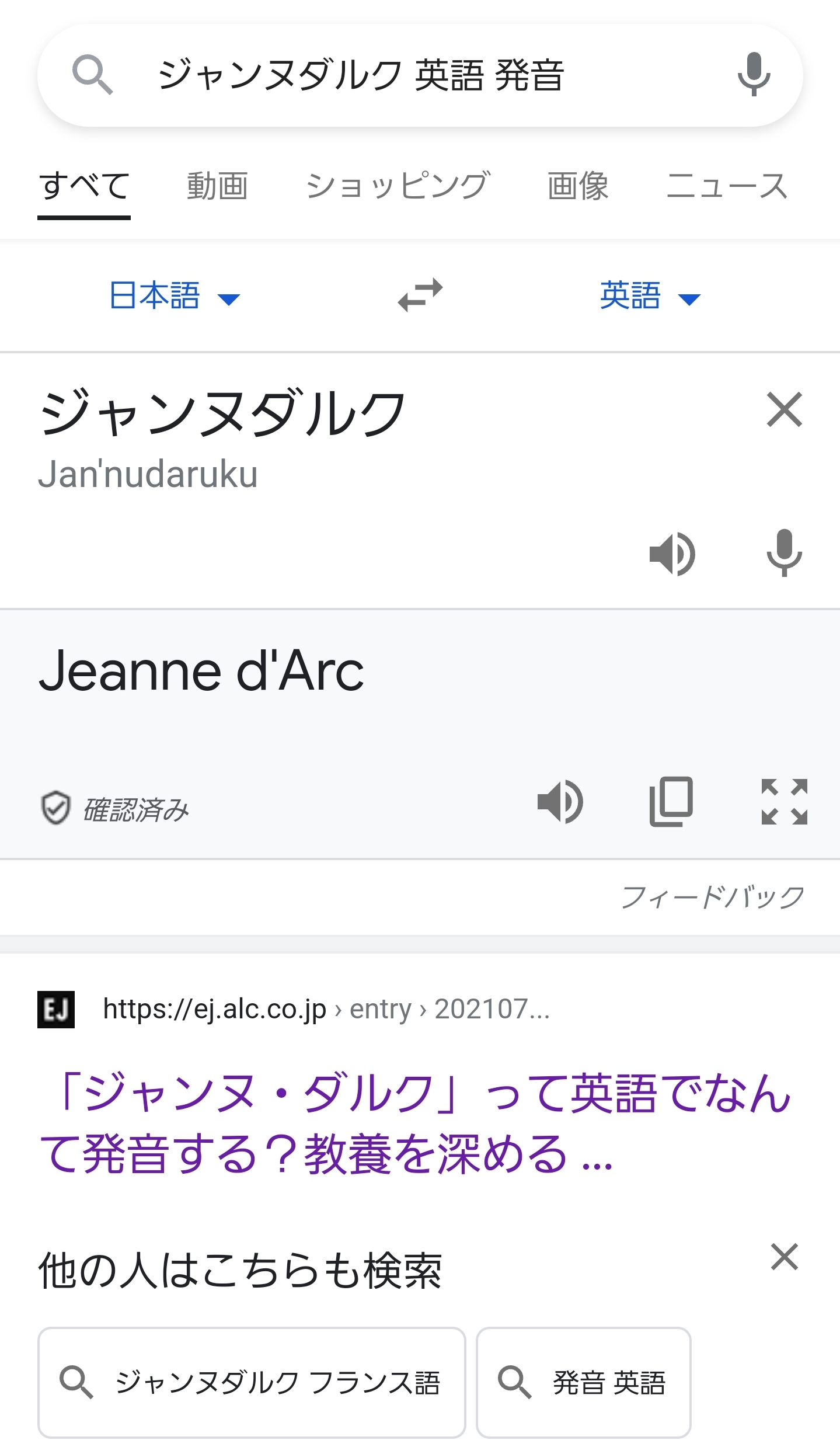
Task: Search for ジャンヌダルク フランス語
Action: pos(252,1382)
